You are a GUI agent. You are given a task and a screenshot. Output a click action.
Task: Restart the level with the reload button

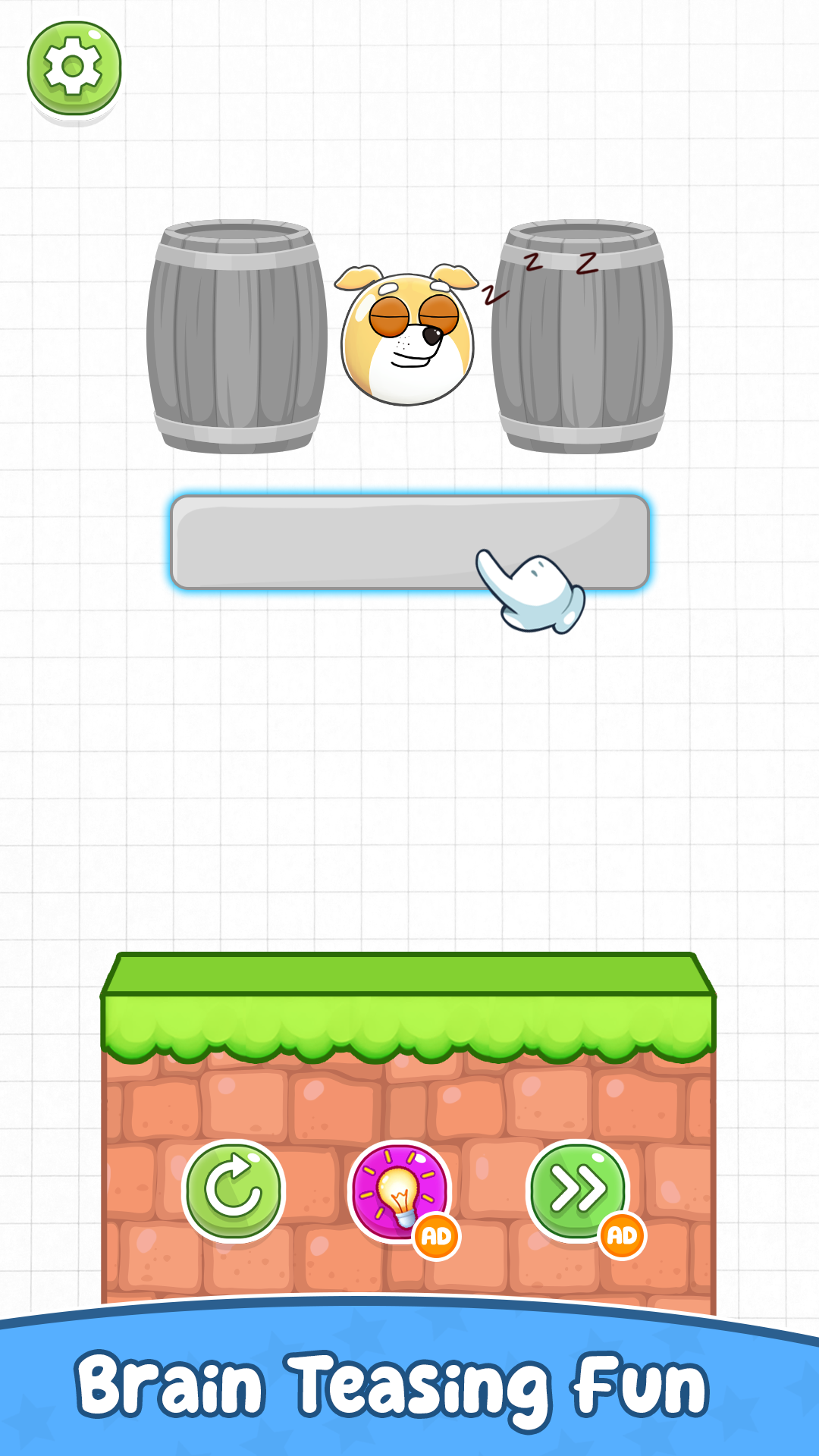[234, 1190]
